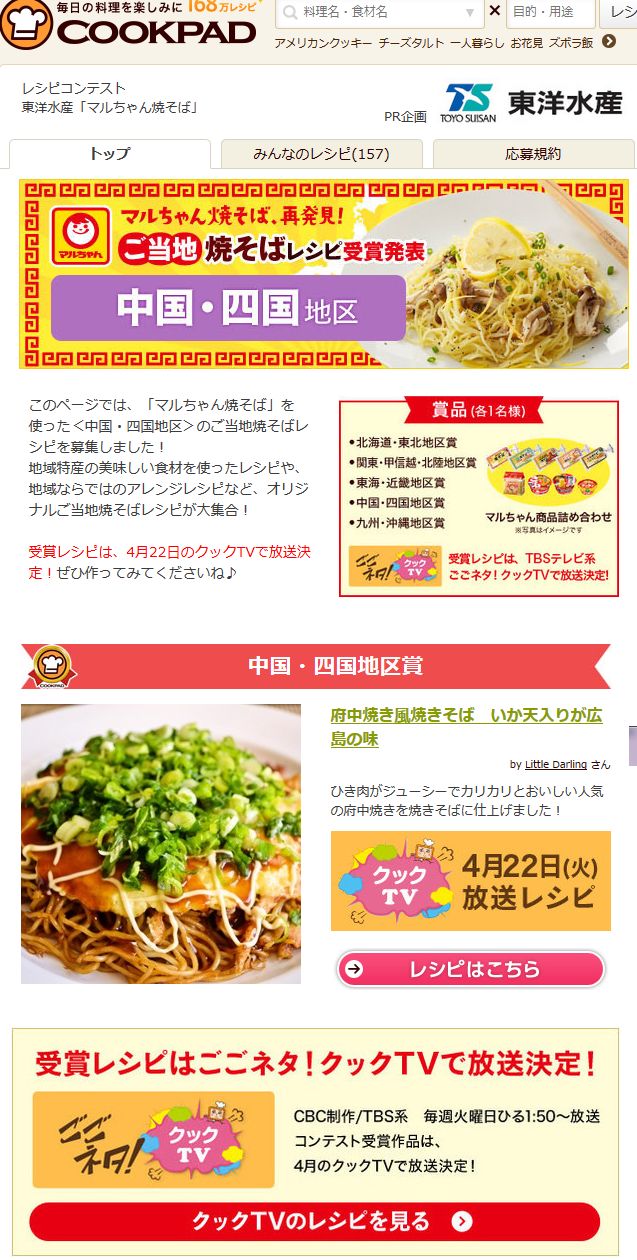Tap the 料理名・食材名 search field
This screenshot has width=637, height=1260.
click(380, 13)
